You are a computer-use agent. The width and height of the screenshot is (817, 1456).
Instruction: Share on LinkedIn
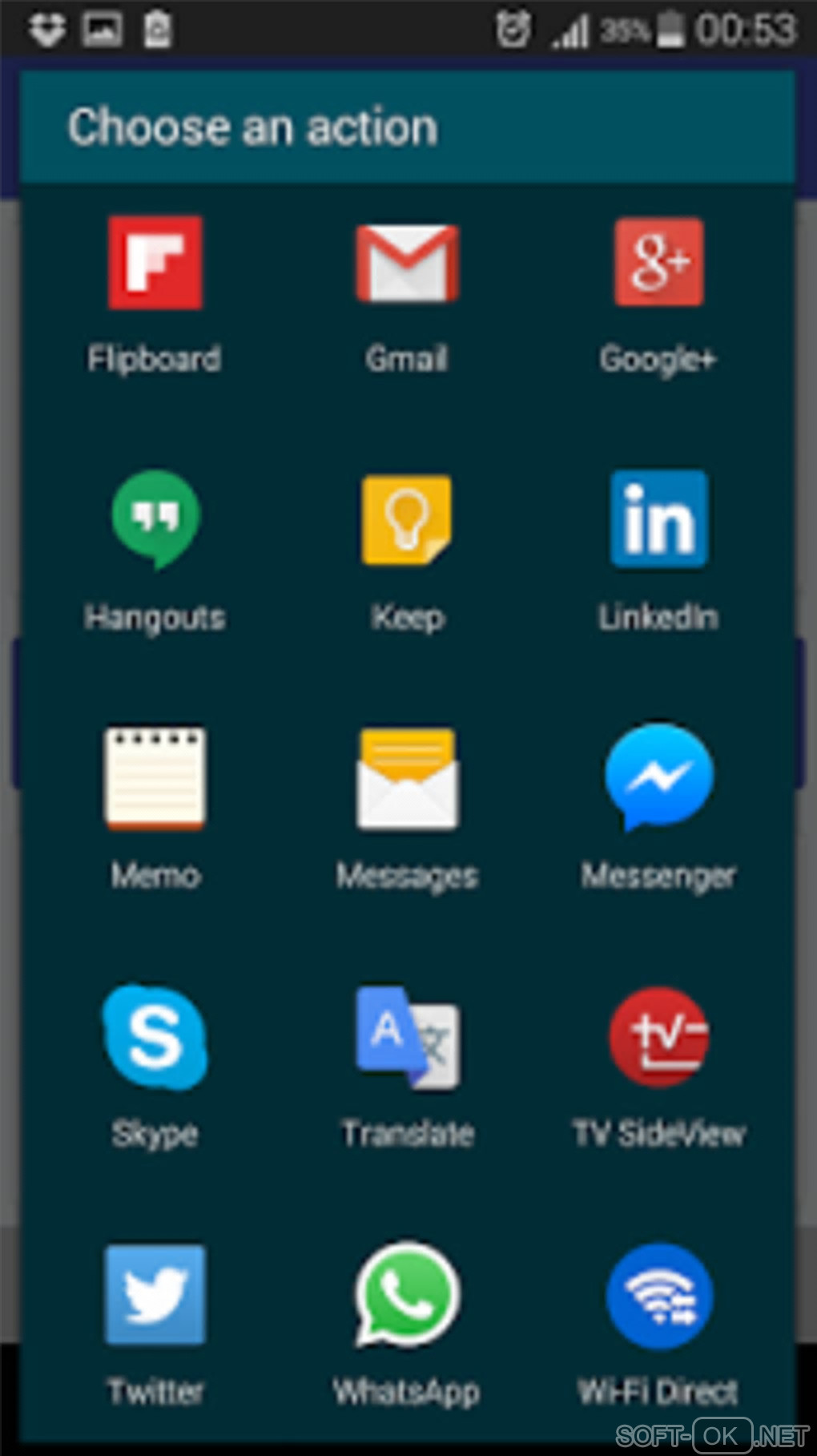658,519
